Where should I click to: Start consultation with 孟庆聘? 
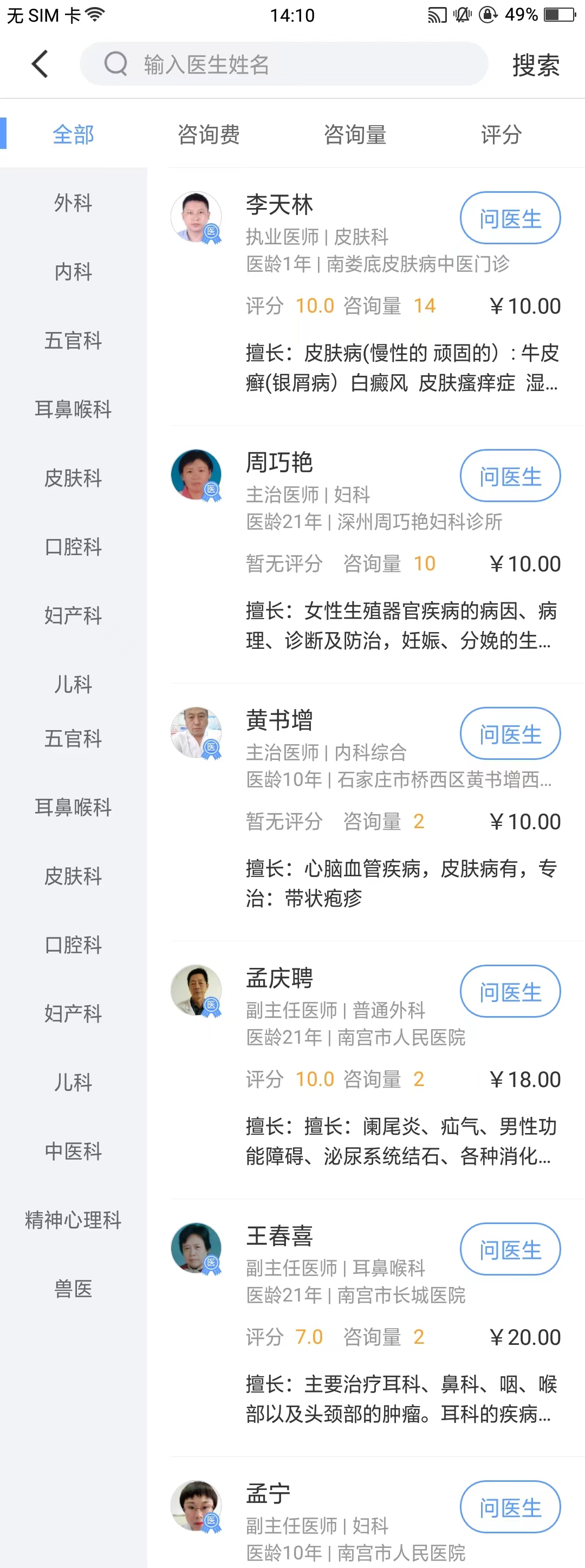pyautogui.click(x=510, y=992)
